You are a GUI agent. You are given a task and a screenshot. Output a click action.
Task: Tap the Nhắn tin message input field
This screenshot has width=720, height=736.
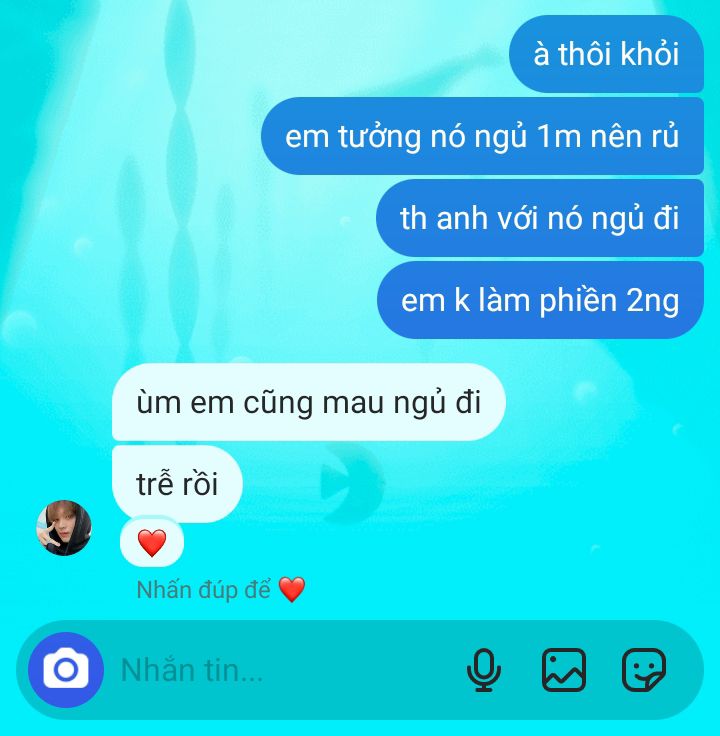[x=280, y=670]
